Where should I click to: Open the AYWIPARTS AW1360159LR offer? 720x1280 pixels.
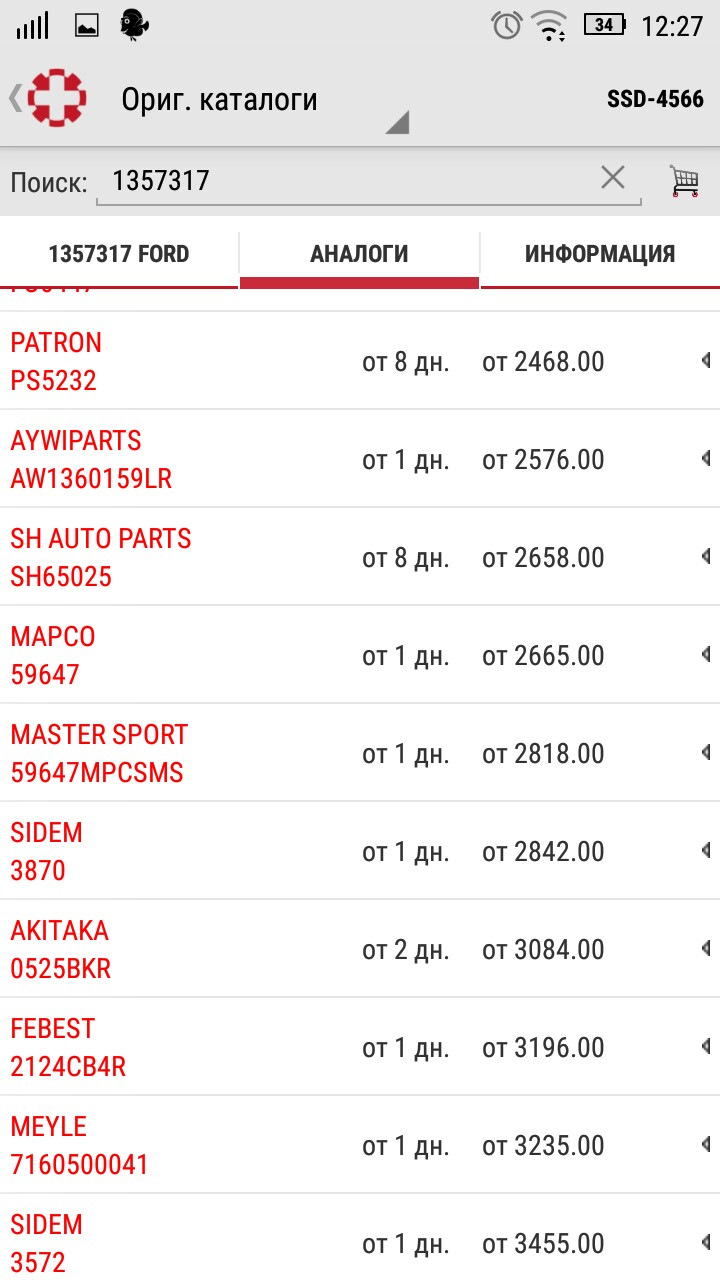pos(360,459)
